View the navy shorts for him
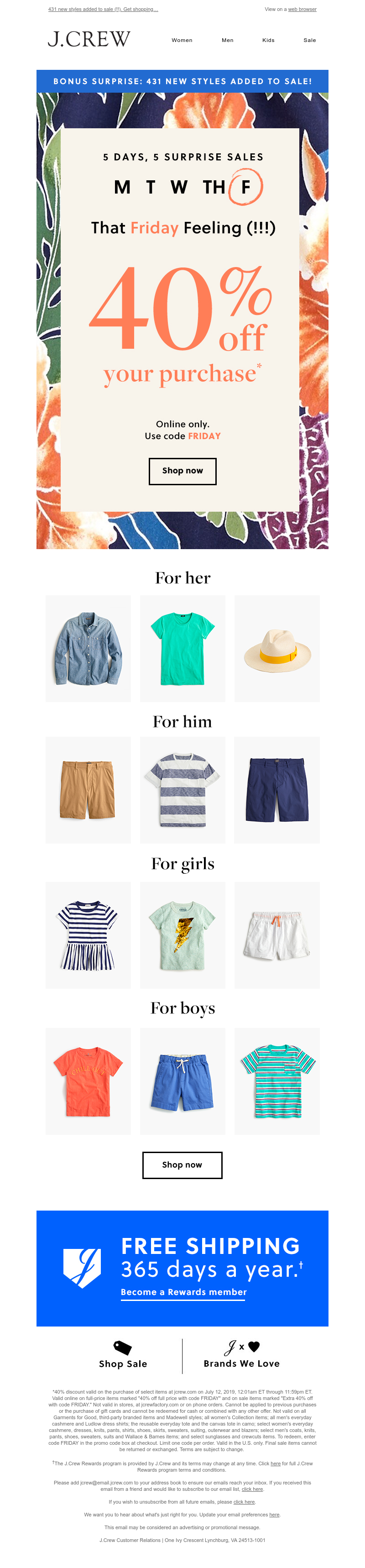The image size is (365, 1568). [277, 790]
